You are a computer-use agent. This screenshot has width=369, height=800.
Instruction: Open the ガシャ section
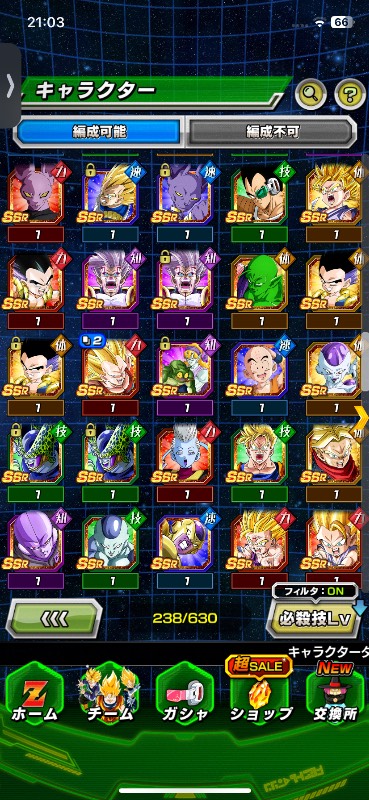click(x=185, y=694)
